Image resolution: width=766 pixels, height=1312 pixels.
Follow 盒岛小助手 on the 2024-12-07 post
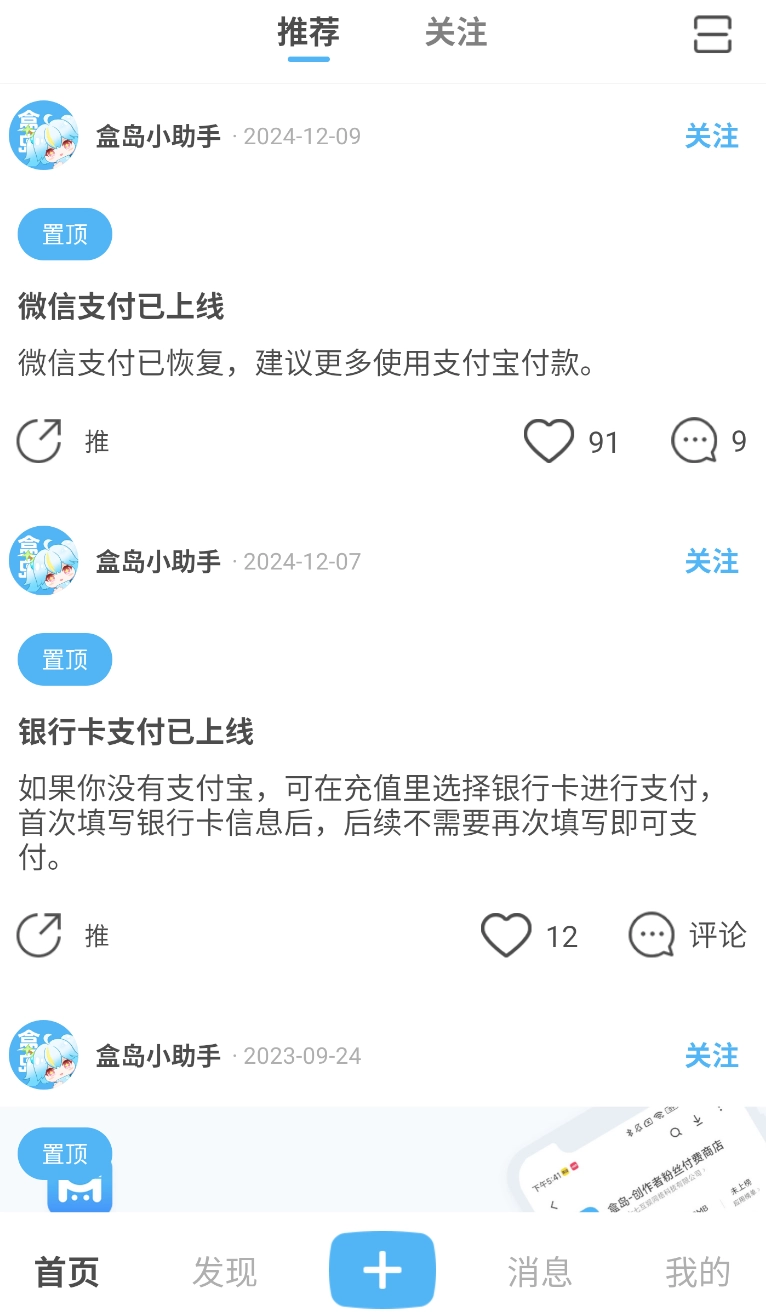[x=711, y=562]
